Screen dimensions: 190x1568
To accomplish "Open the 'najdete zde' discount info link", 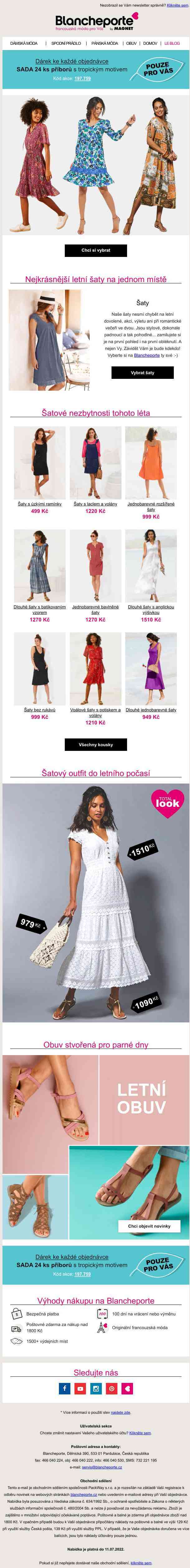I will 120,1412.
